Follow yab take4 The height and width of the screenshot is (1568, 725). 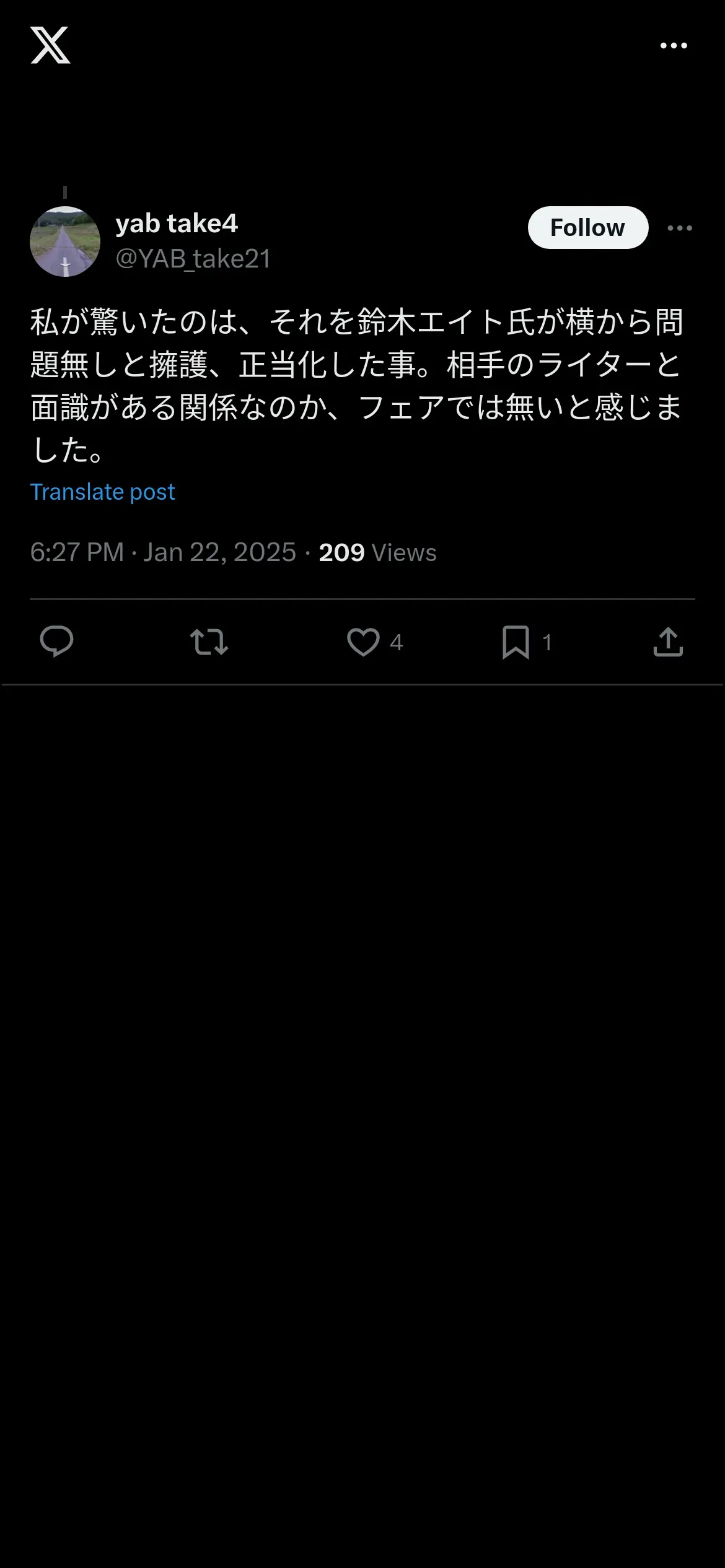588,227
